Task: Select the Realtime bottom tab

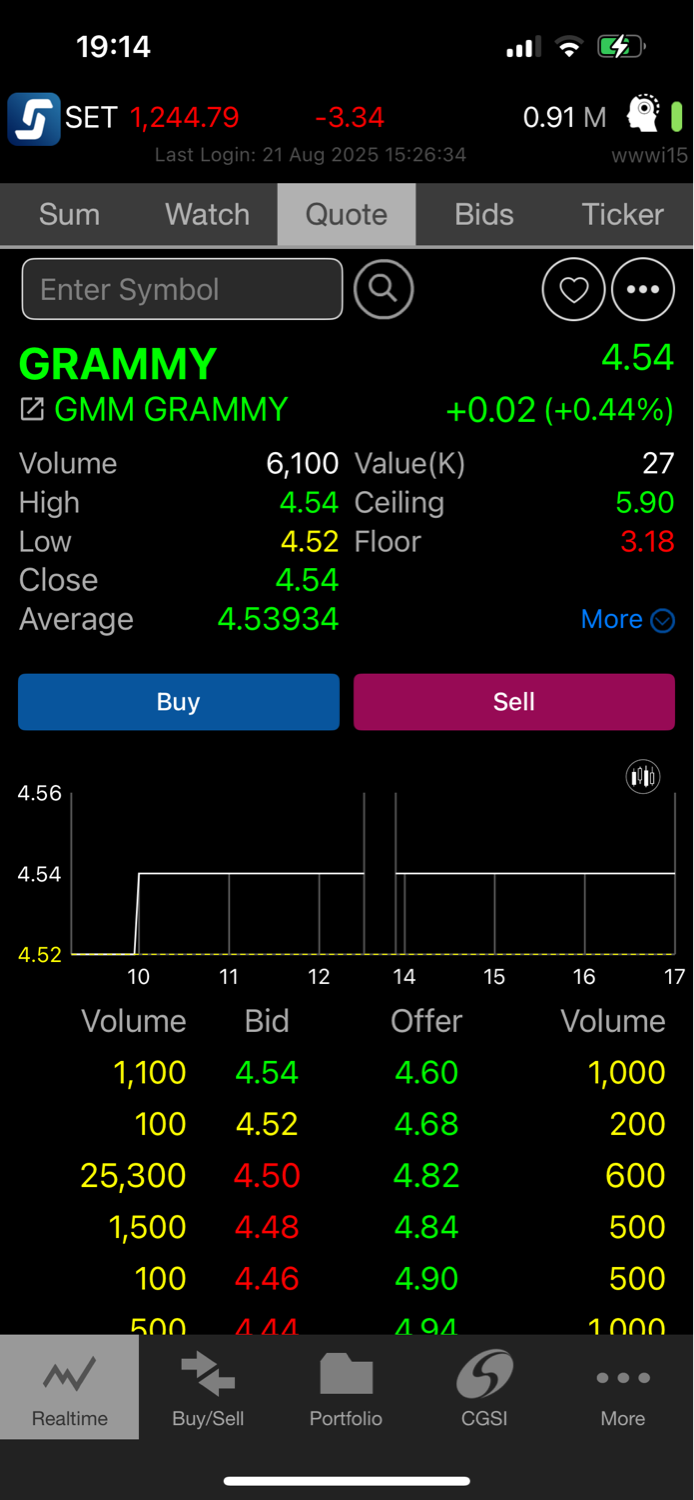Action: click(x=70, y=1388)
